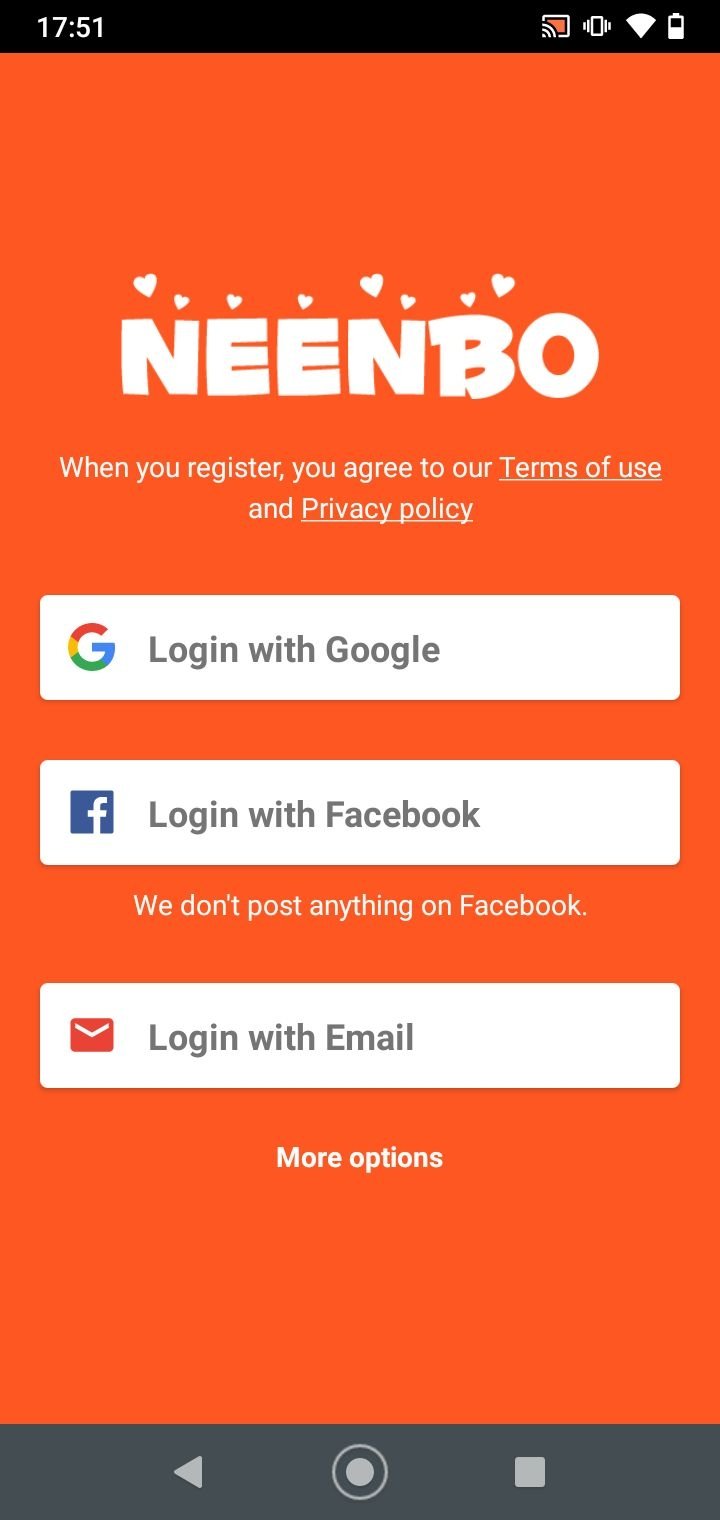The height and width of the screenshot is (1520, 720).
Task: Select Login with Email
Action: 359,1036
